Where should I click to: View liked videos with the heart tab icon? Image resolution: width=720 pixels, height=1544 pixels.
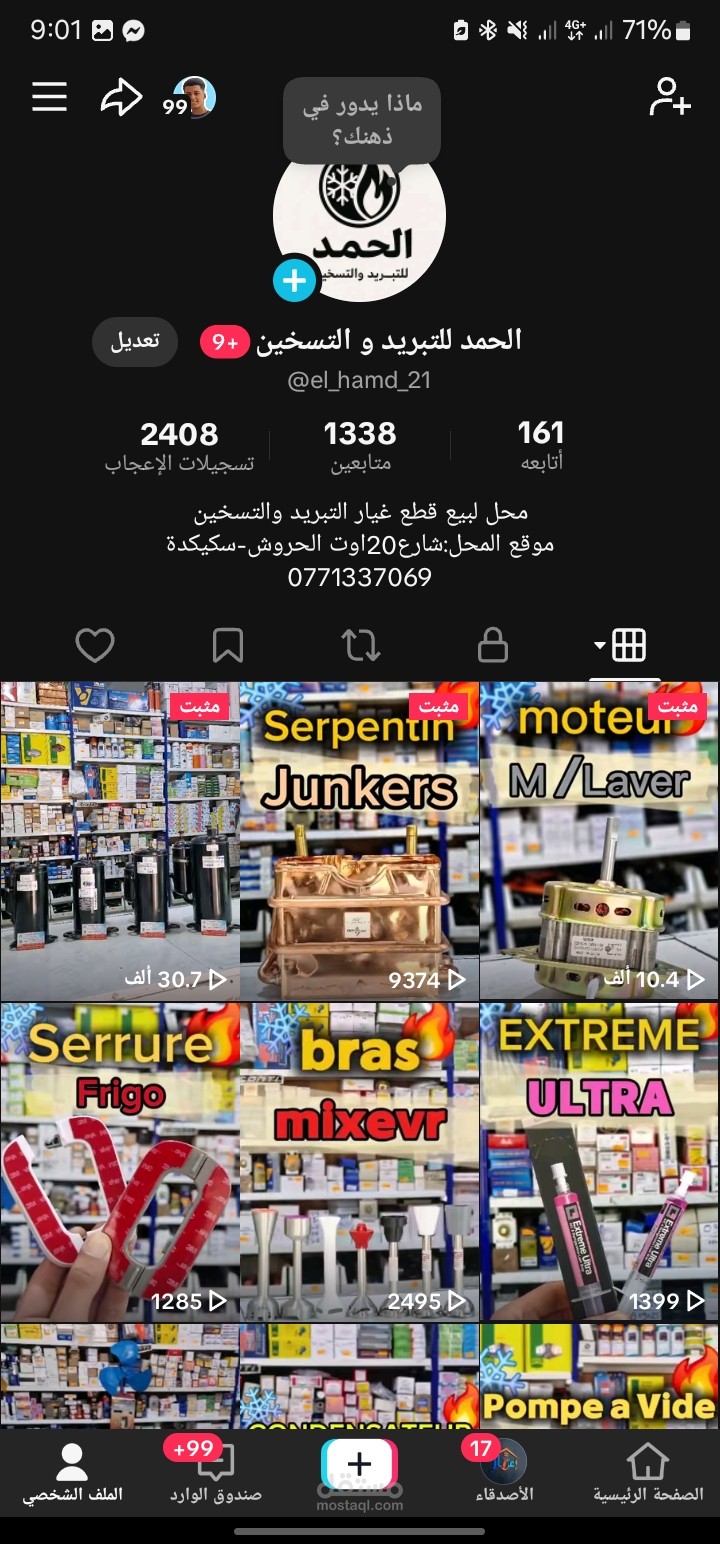click(x=94, y=645)
